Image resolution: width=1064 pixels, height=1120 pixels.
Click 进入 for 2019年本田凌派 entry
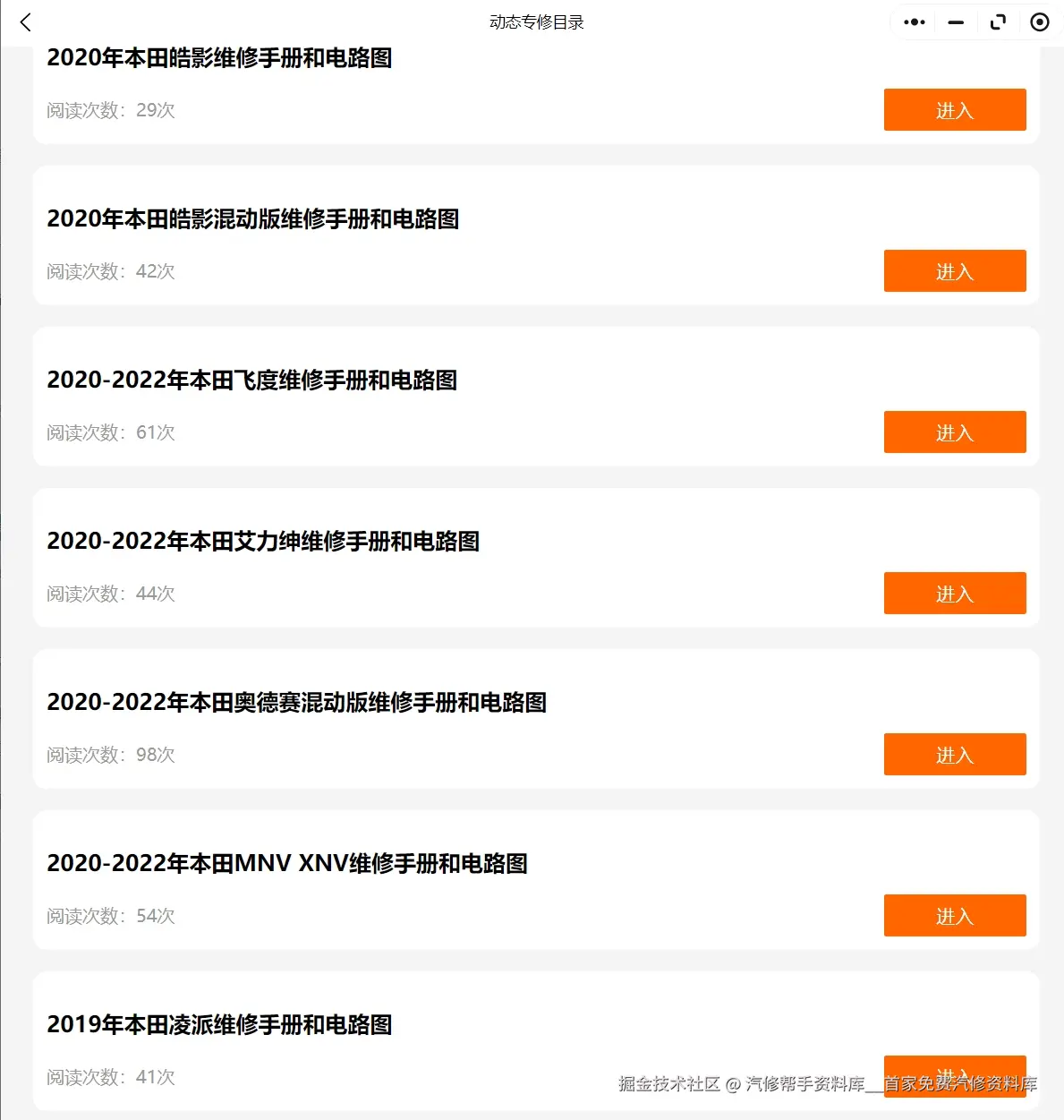(x=954, y=1074)
